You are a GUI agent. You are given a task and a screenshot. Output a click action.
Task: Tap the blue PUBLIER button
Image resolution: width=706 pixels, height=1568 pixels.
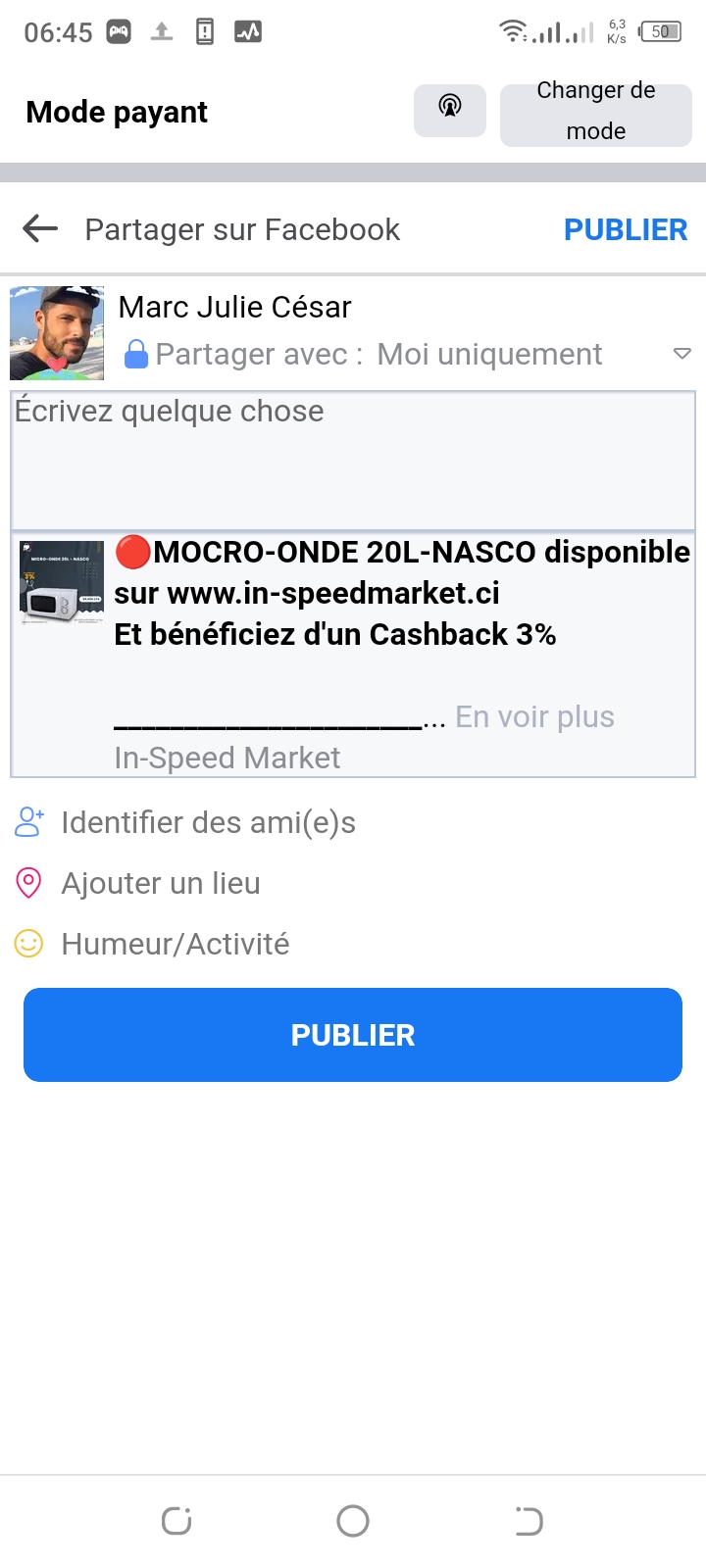pos(353,1035)
